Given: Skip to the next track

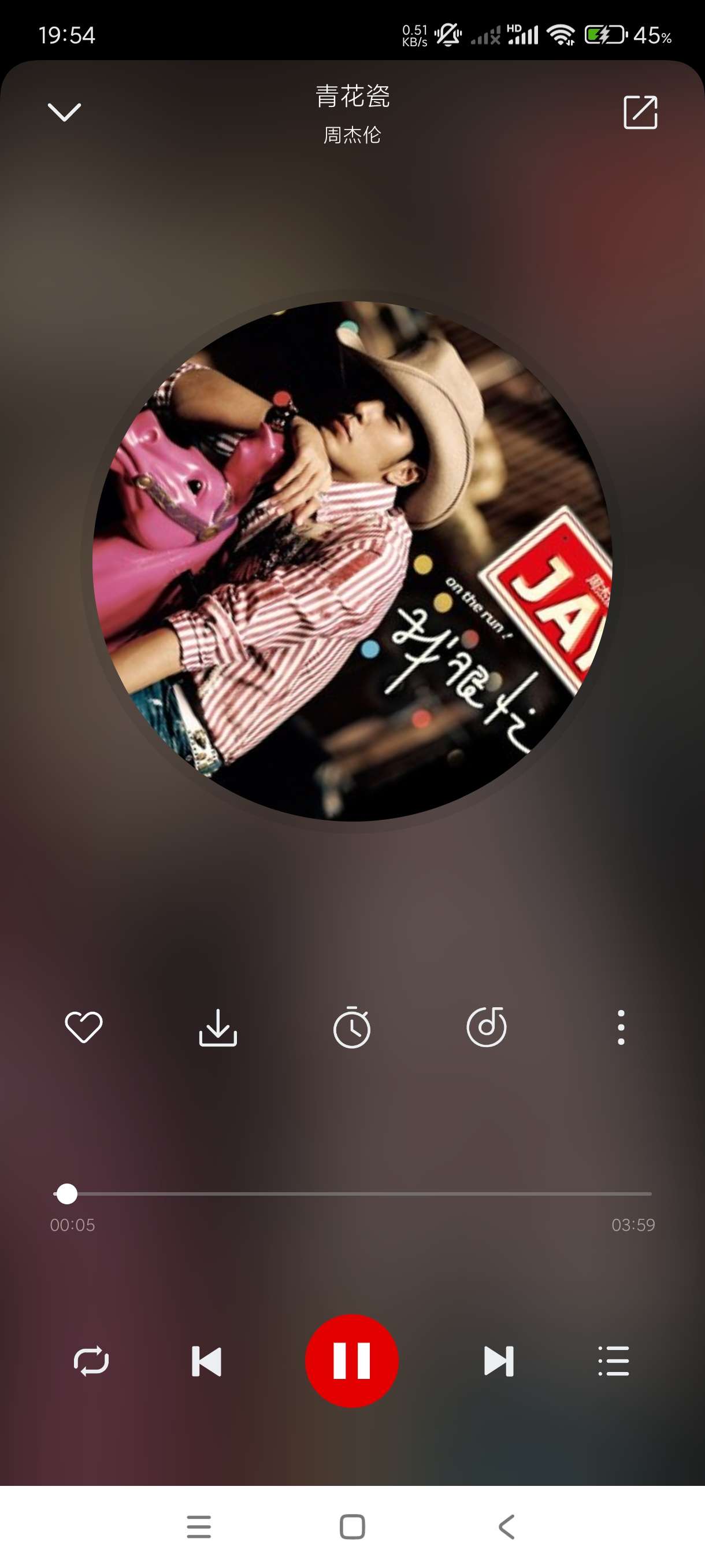Looking at the screenshot, I should click(x=498, y=1360).
